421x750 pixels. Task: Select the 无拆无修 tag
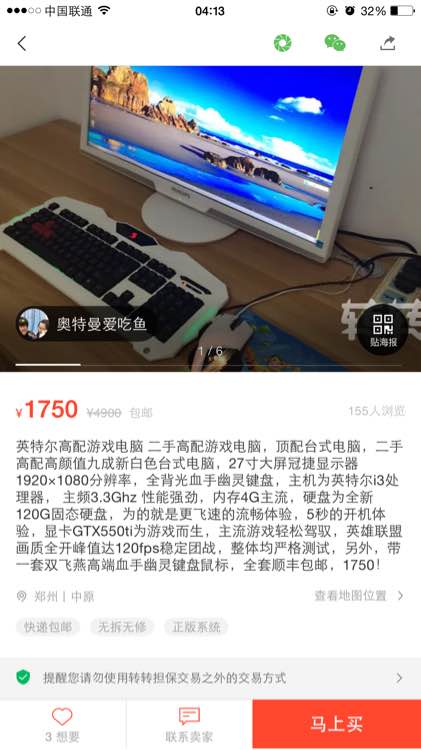tap(122, 627)
